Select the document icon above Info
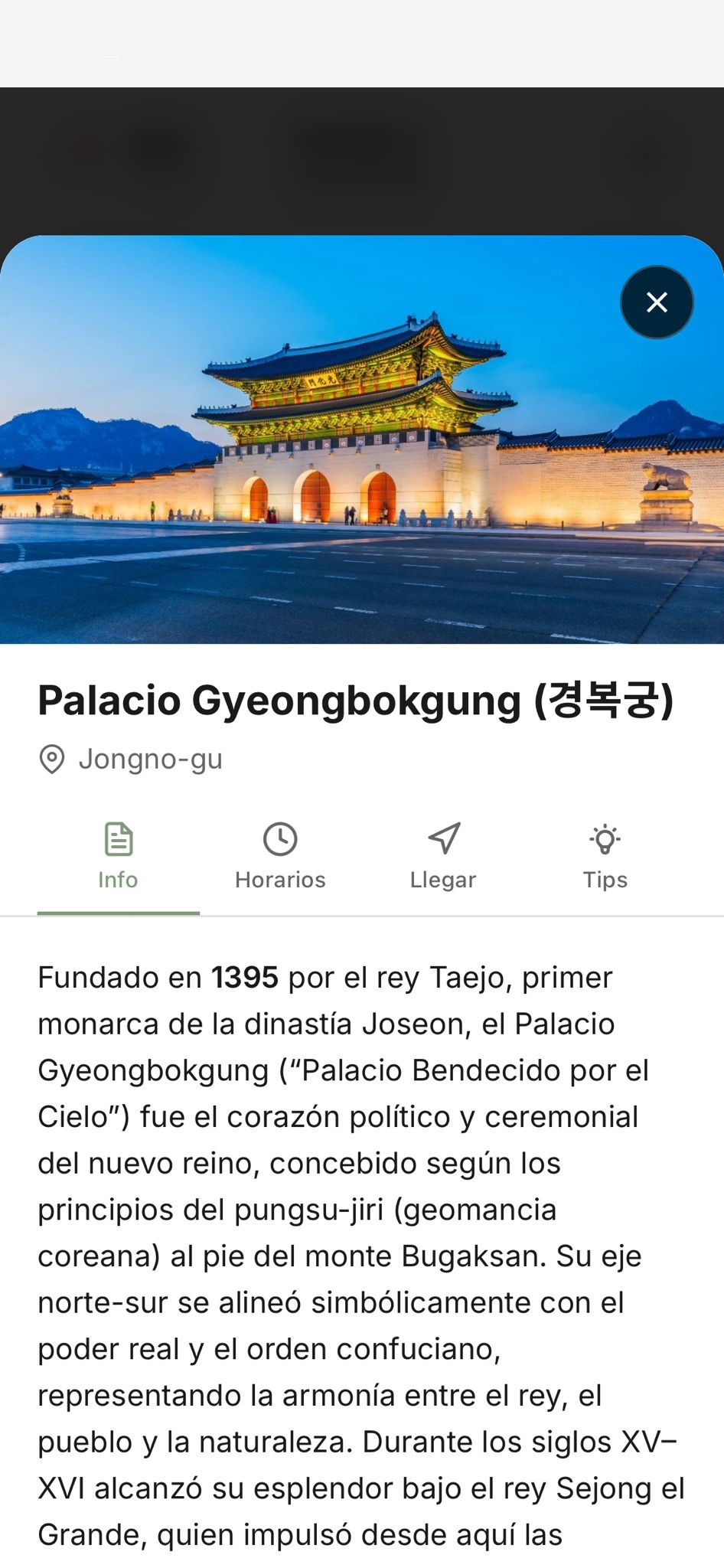This screenshot has height=1568, width=724. 118,839
